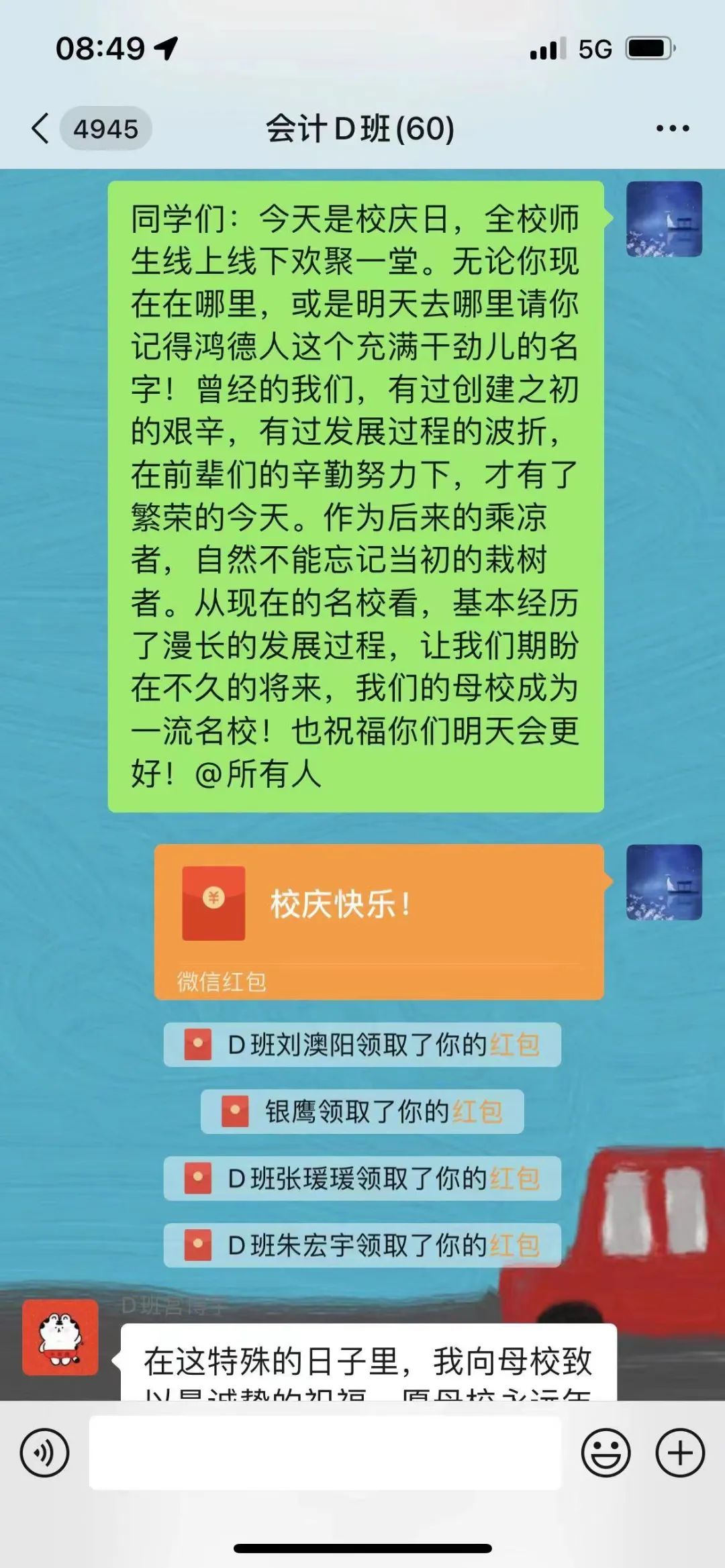The width and height of the screenshot is (725, 1568).
Task: Go back to the chat list
Action: pyautogui.click(x=42, y=128)
